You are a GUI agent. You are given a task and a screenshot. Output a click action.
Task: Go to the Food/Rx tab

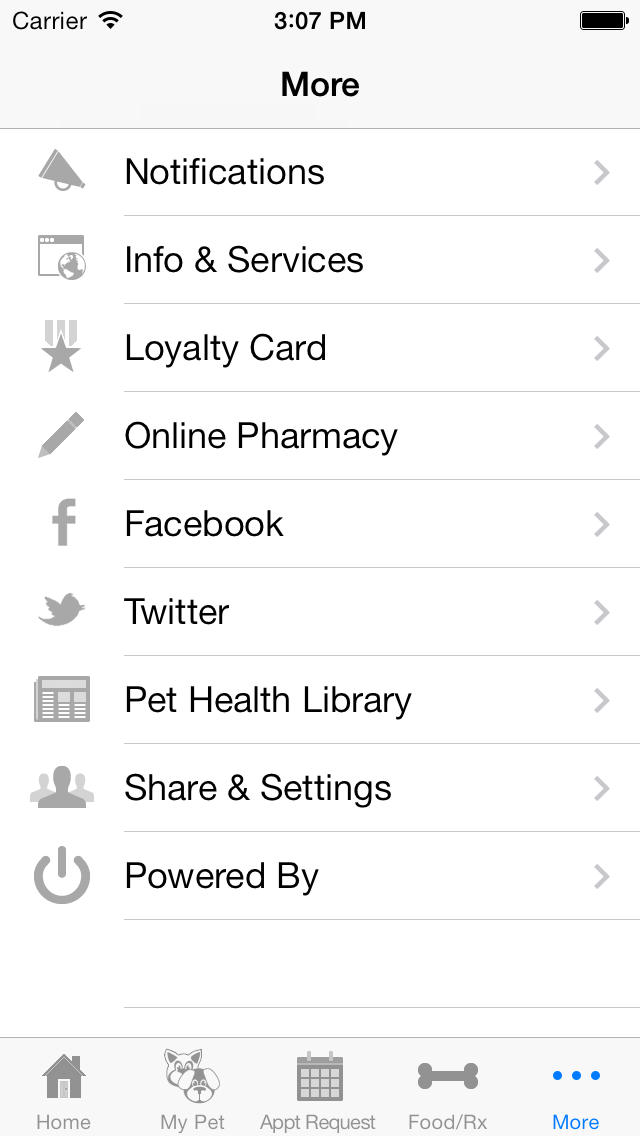coord(447,1088)
